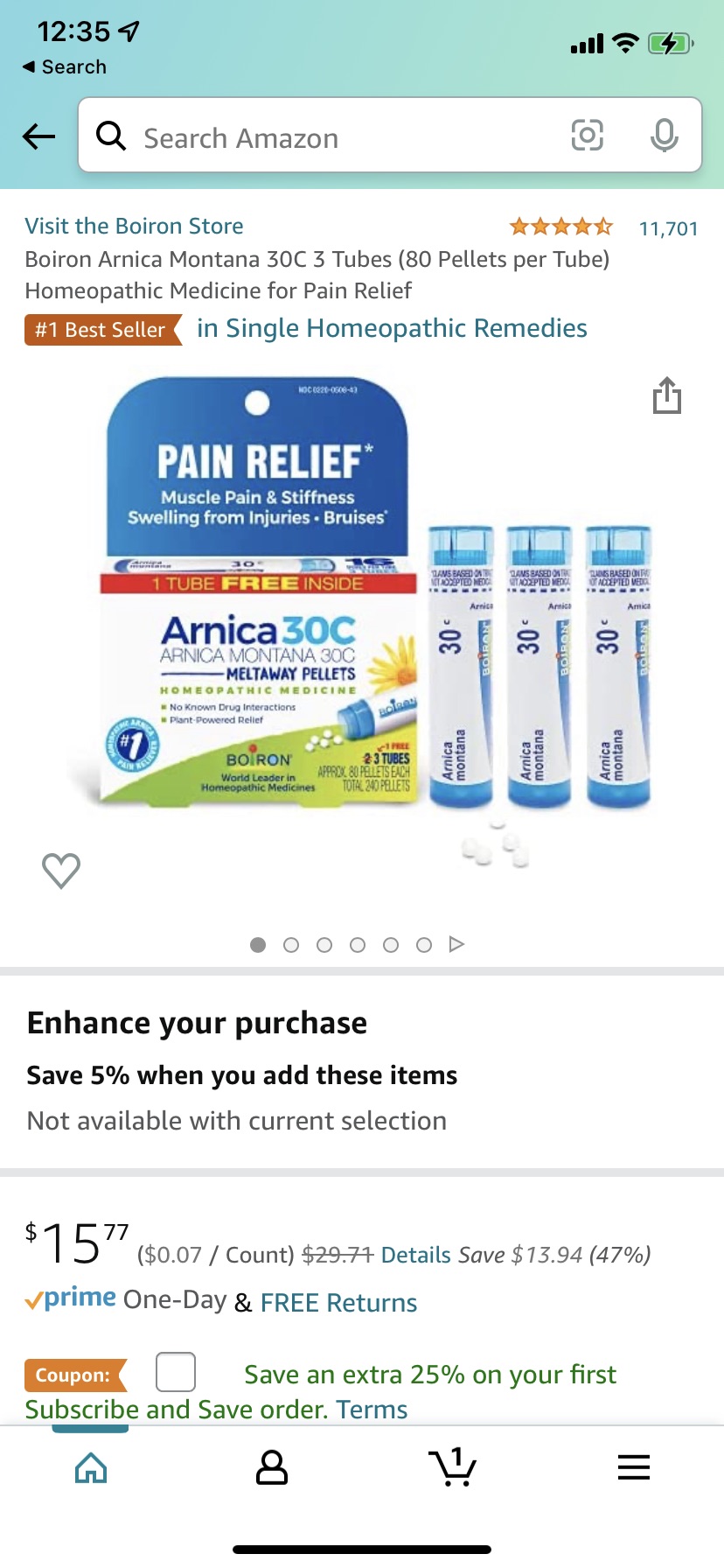The width and height of the screenshot is (724, 1568).
Task: Share this product
Action: (x=666, y=395)
